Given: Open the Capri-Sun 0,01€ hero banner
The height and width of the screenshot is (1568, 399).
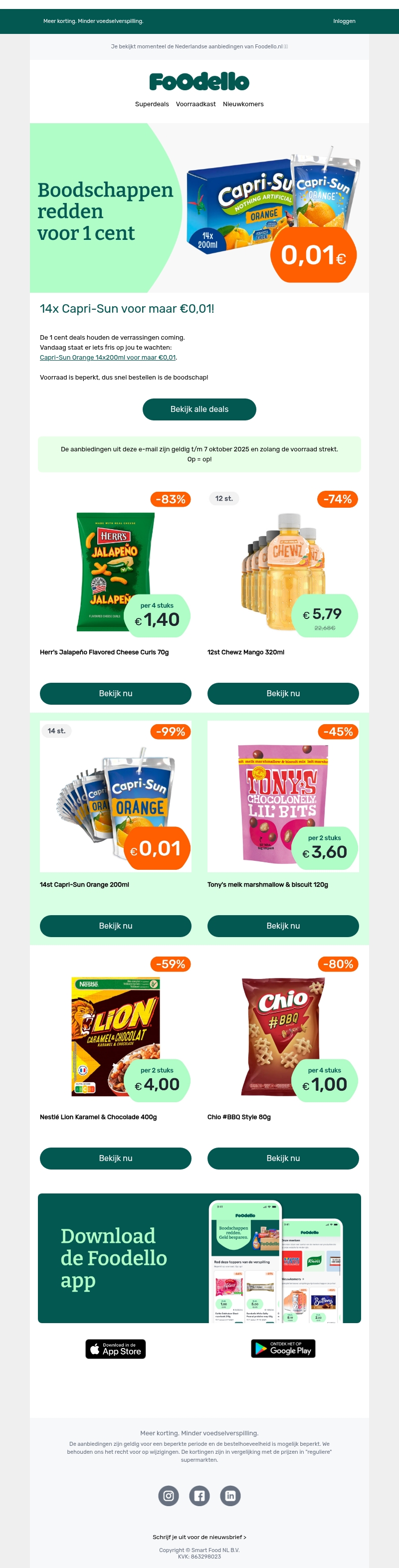Looking at the screenshot, I should tap(199, 208).
